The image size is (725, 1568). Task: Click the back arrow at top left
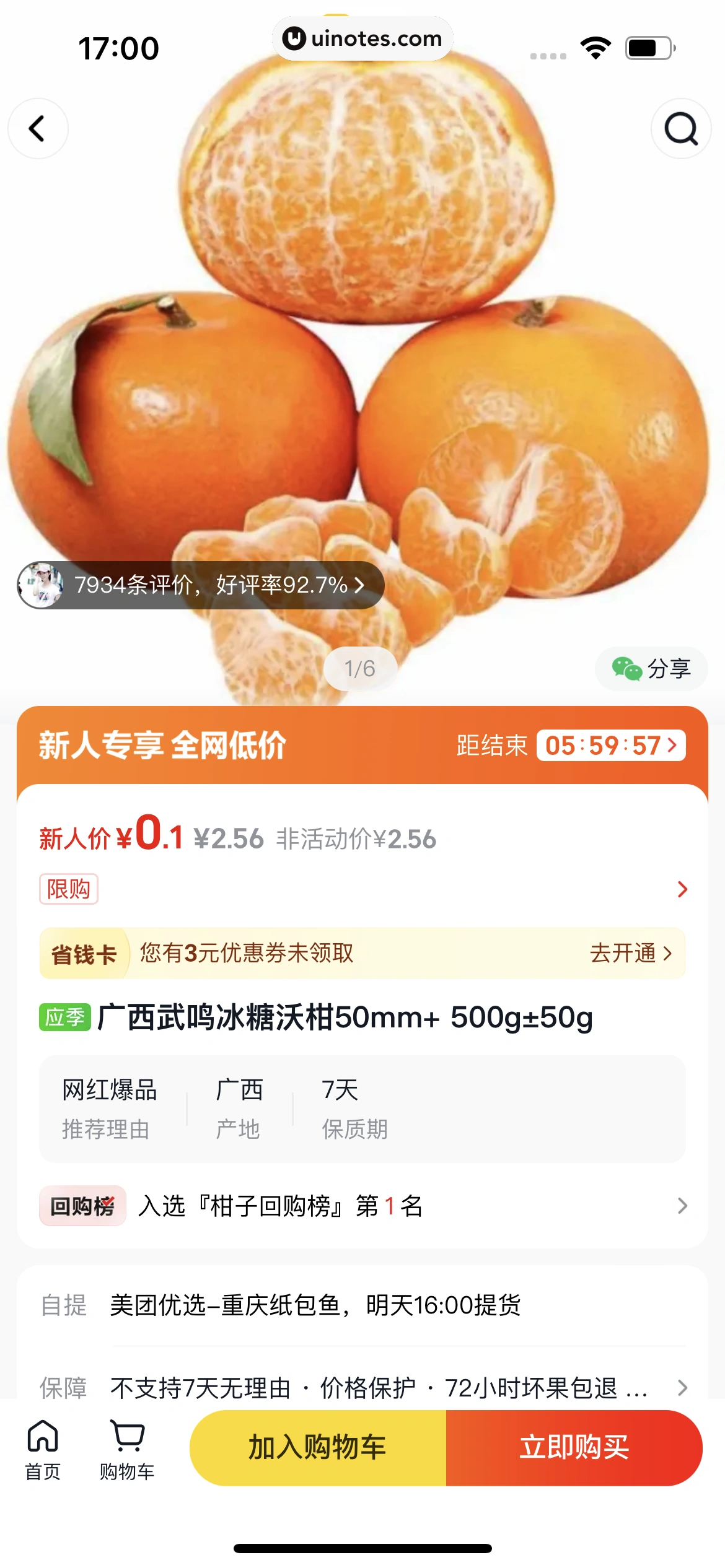(x=38, y=128)
